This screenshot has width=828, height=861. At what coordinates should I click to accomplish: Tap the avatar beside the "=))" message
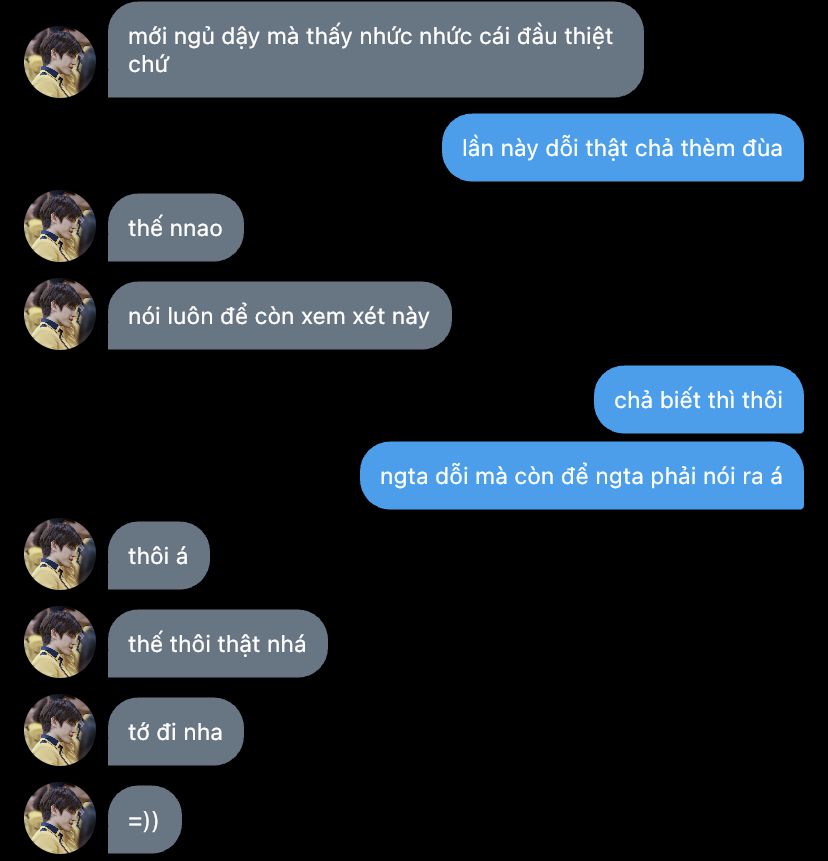[59, 818]
